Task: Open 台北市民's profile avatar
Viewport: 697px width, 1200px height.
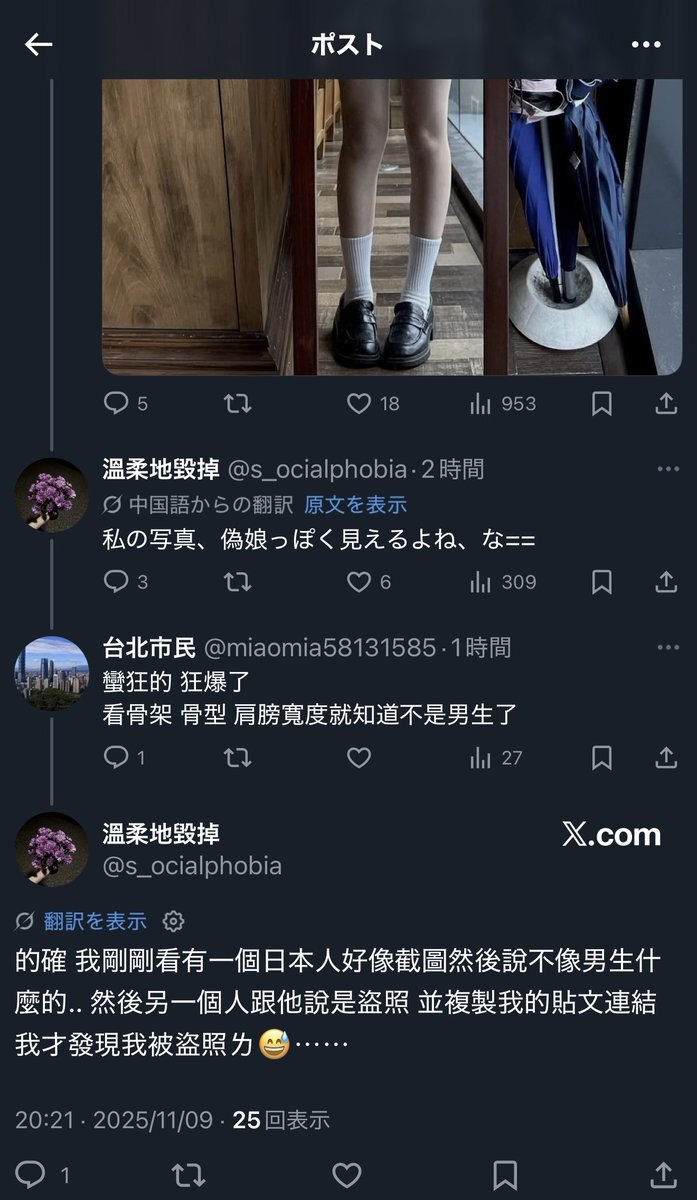Action: click(x=51, y=672)
